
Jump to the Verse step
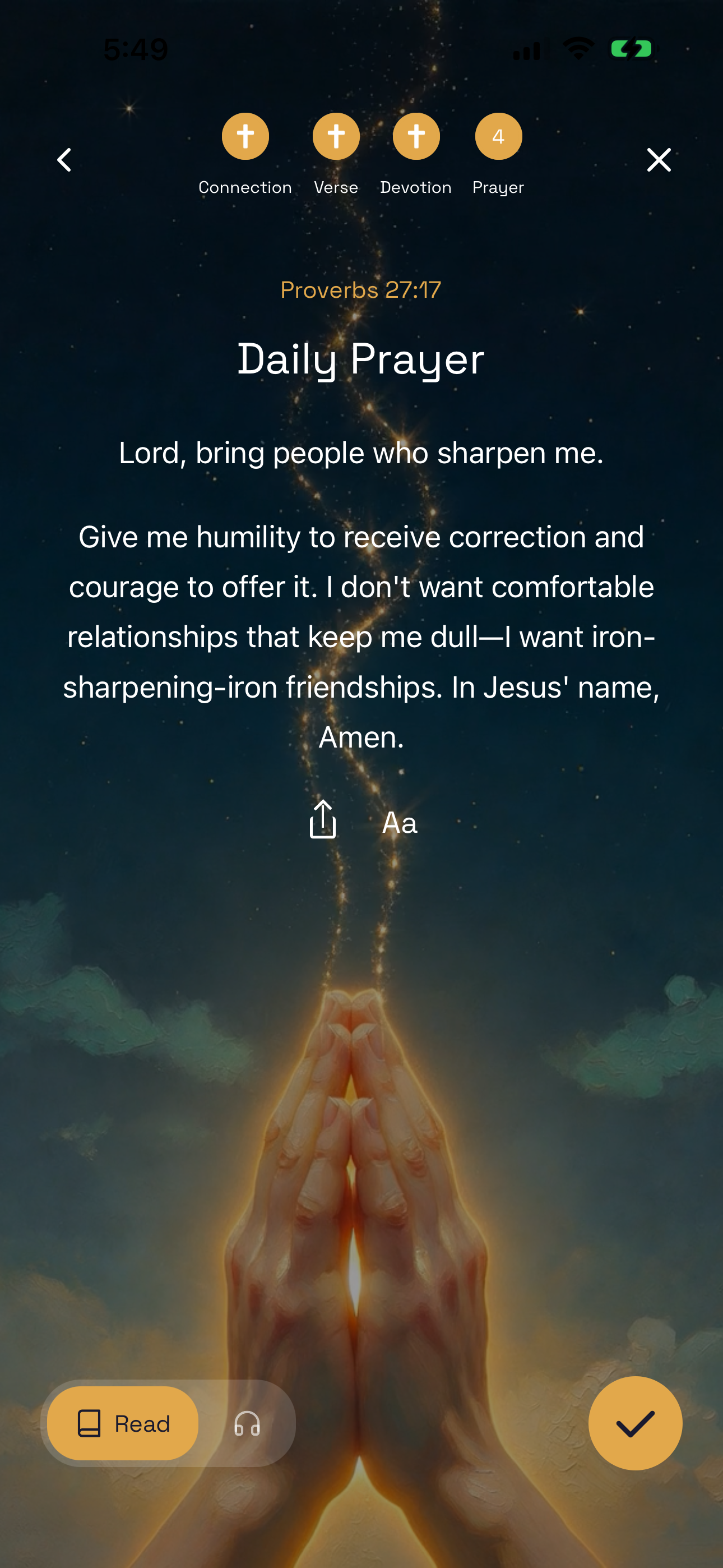(x=336, y=137)
